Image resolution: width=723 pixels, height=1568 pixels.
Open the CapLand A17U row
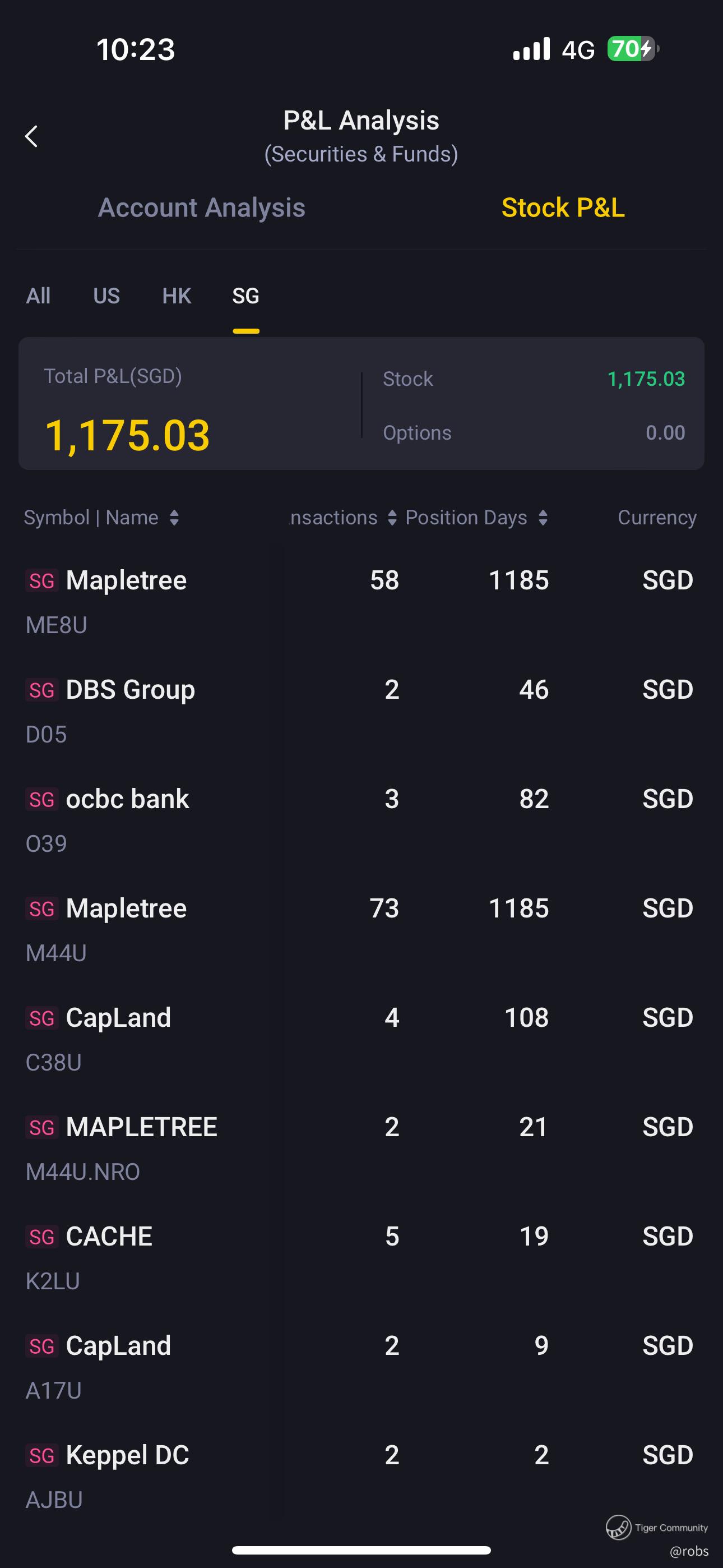(x=361, y=1367)
